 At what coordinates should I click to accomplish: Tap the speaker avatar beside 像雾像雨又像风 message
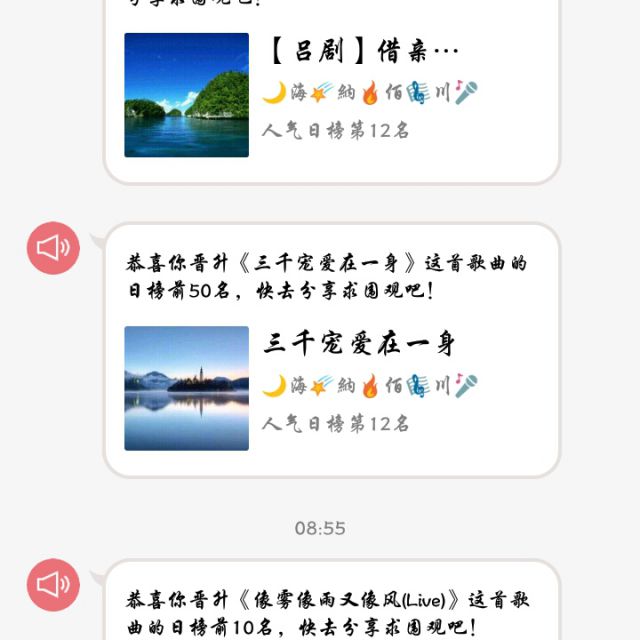click(53, 585)
